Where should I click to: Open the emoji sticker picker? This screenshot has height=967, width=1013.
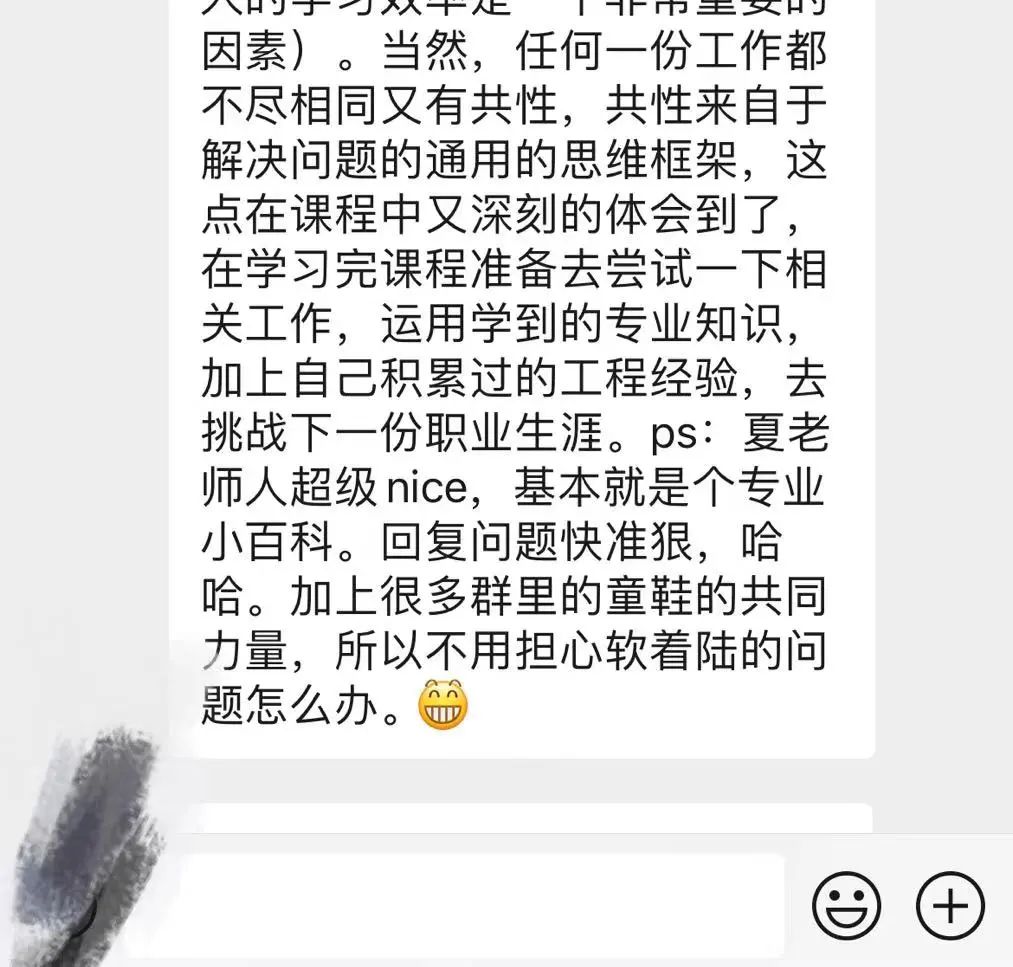click(x=846, y=906)
